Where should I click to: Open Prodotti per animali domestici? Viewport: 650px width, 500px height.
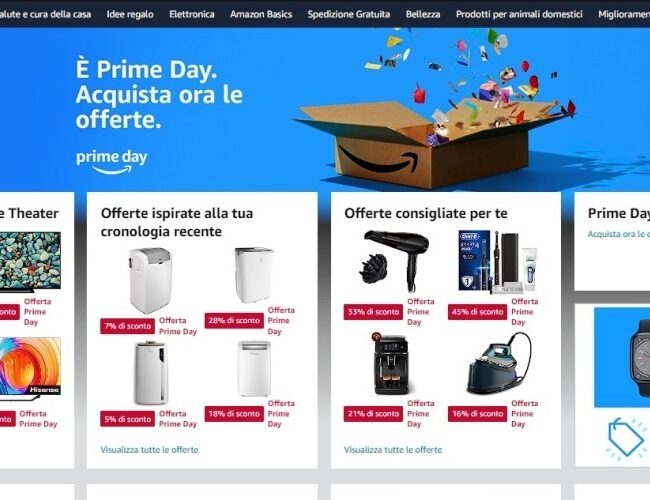click(x=520, y=14)
